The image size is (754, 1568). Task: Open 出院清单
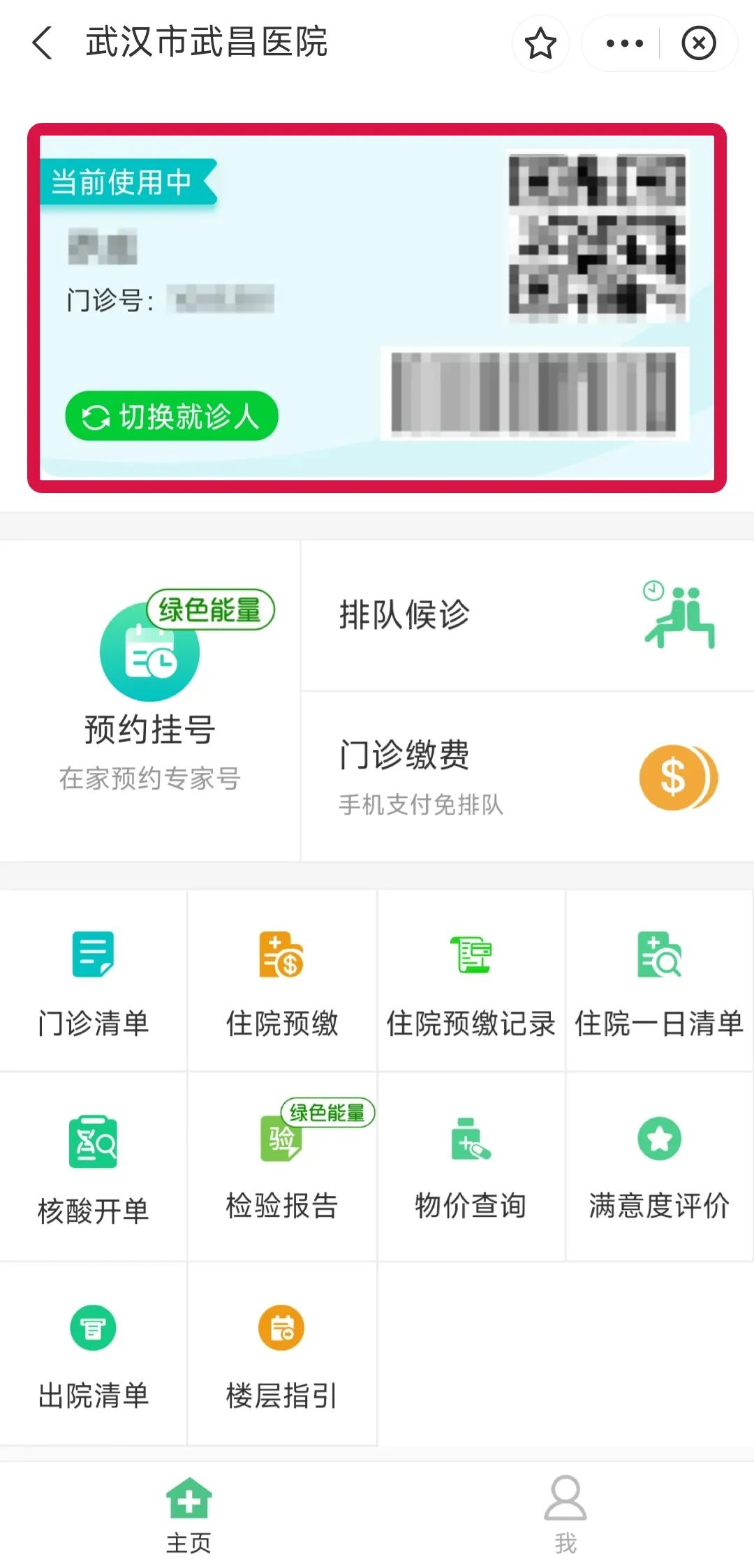coord(94,1354)
